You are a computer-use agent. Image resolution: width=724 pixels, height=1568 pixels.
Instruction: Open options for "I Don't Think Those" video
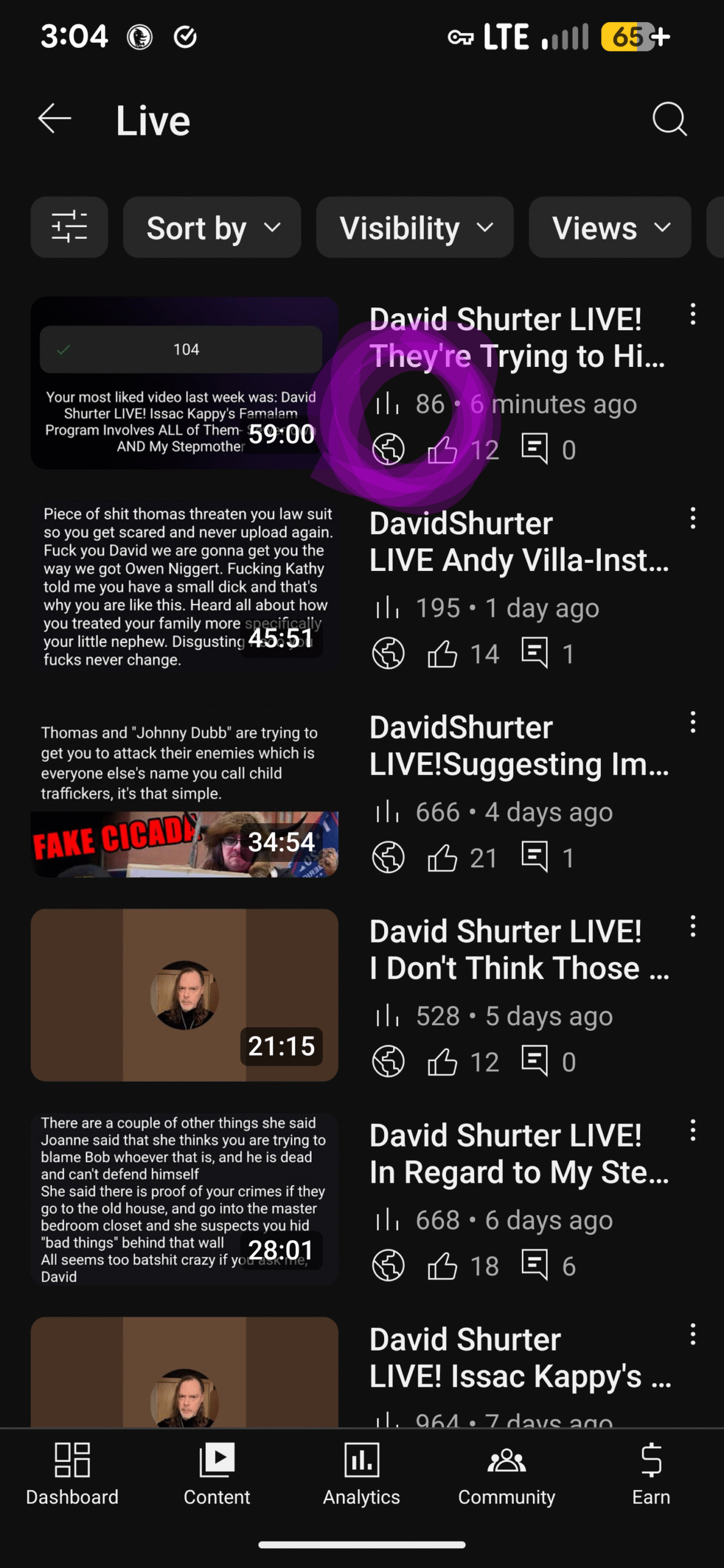tap(693, 926)
